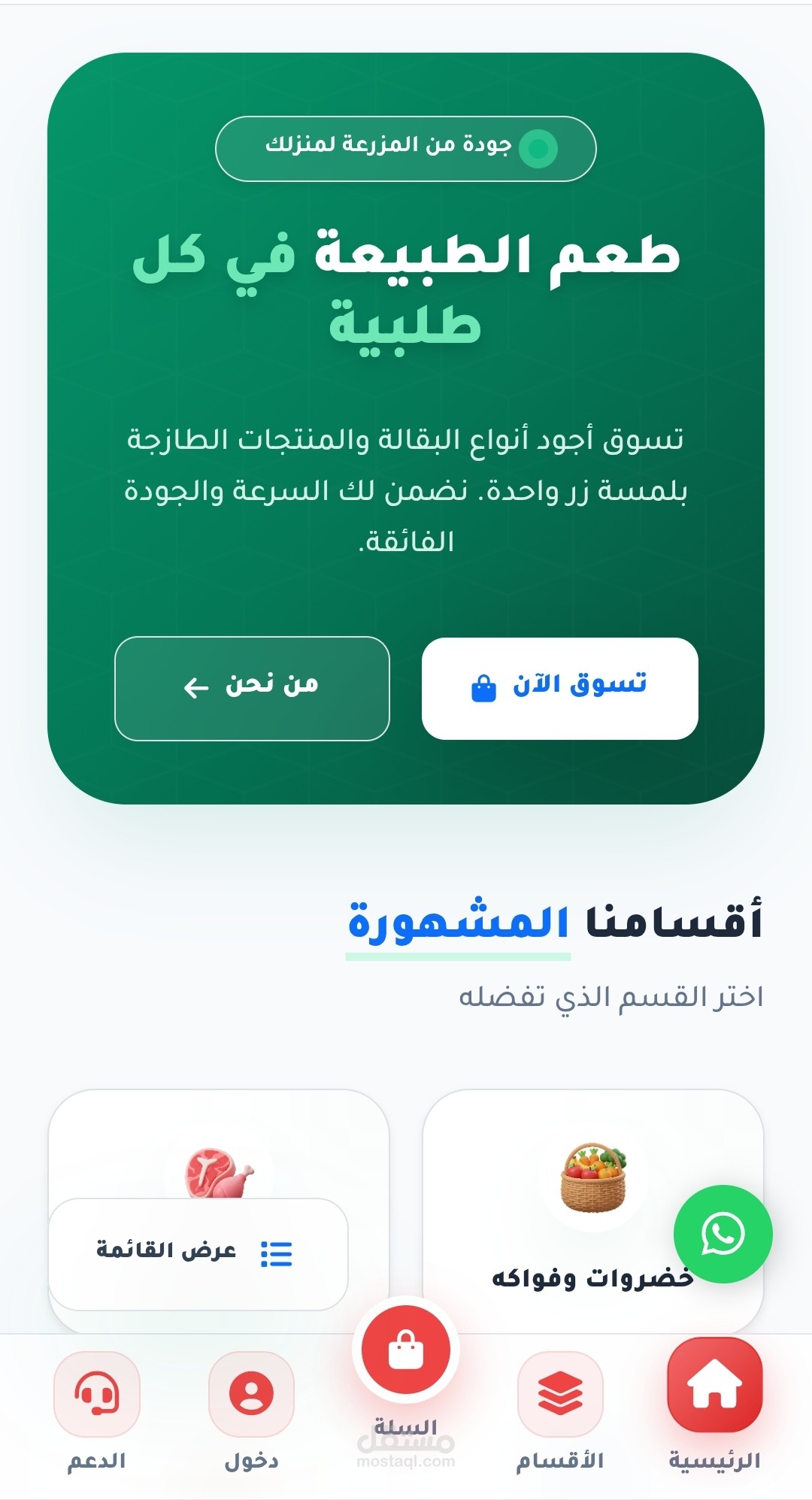The height and width of the screenshot is (1500, 812).
Task: Switch to the الرئيسية home tab
Action: (x=714, y=1402)
